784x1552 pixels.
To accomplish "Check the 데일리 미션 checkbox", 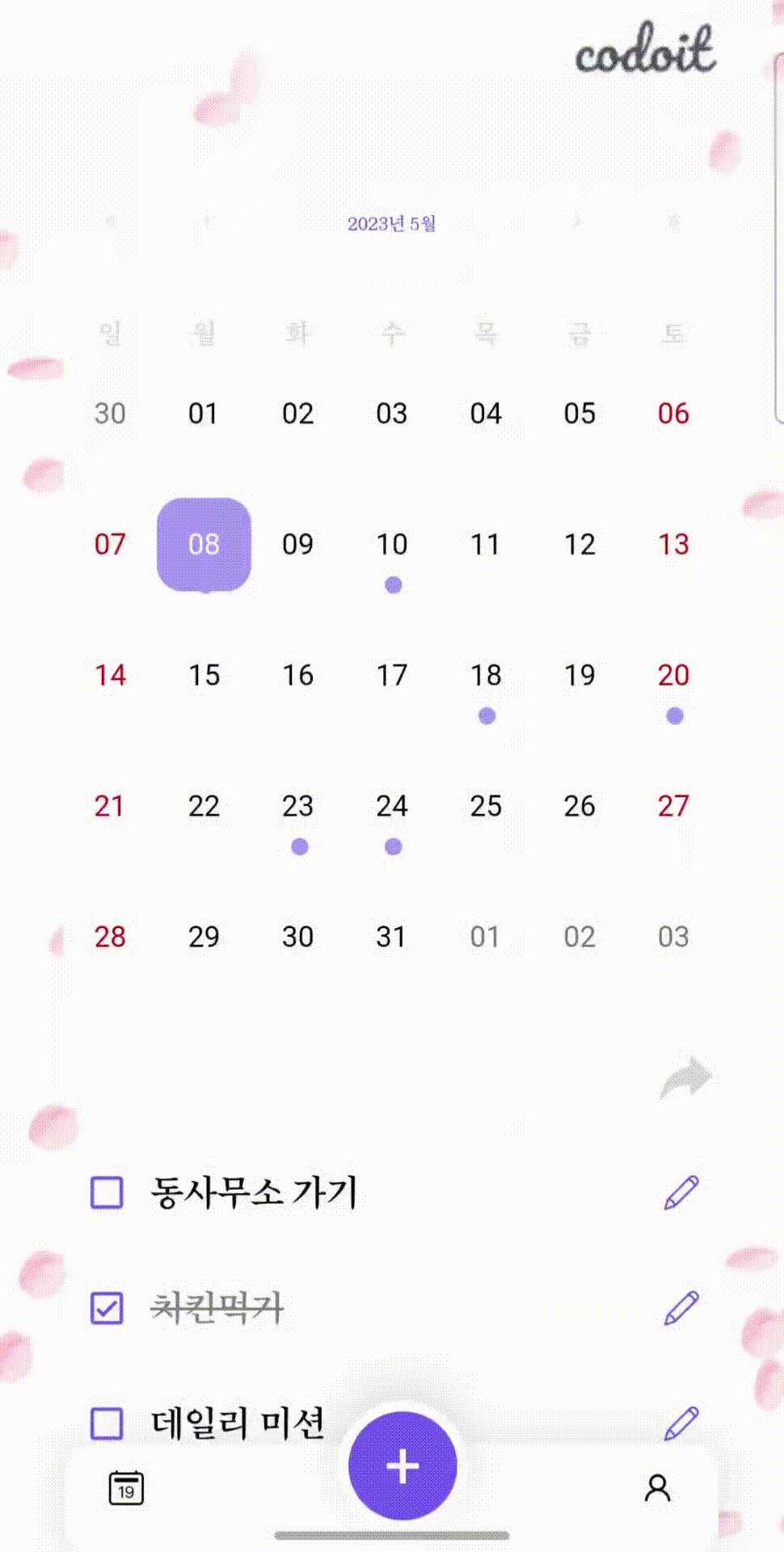I will coord(107,1423).
